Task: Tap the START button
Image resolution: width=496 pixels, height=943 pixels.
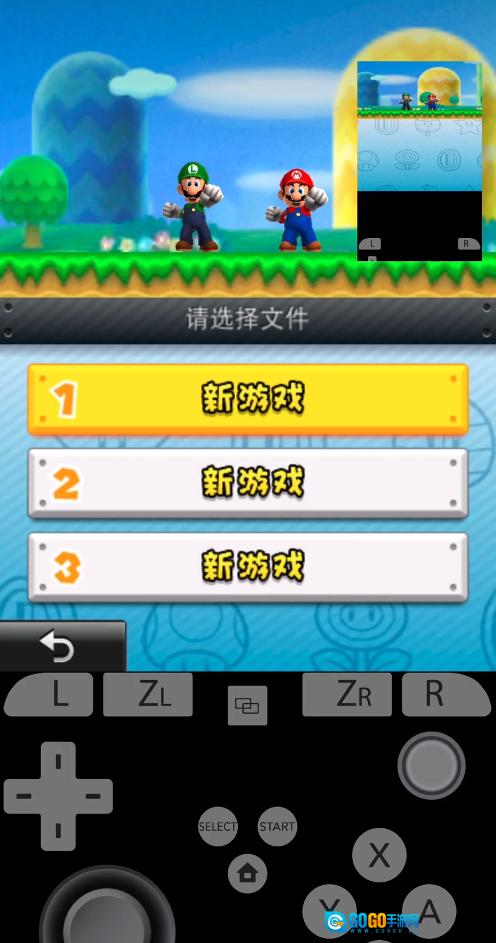Action: [x=277, y=826]
